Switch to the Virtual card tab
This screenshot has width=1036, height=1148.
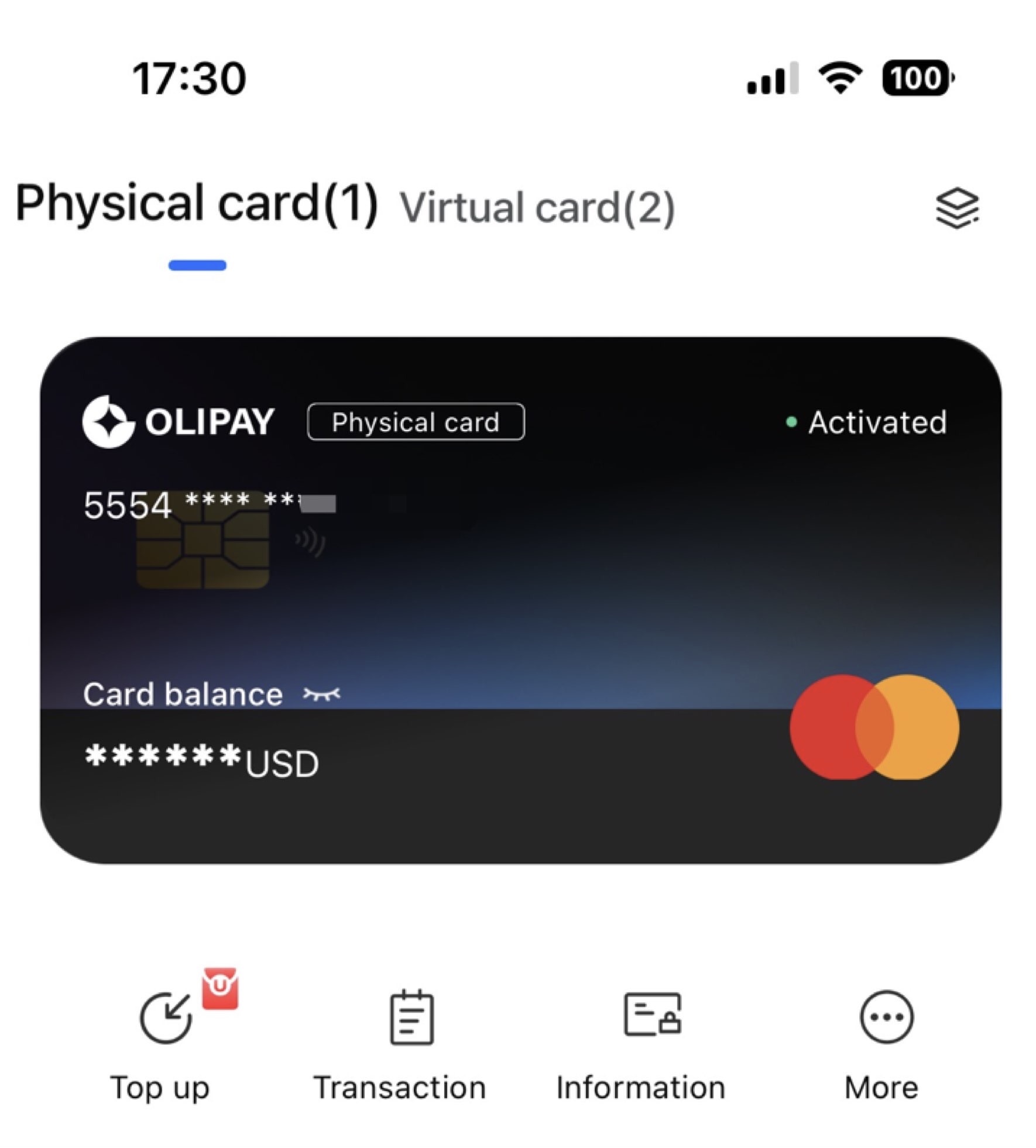tap(537, 208)
